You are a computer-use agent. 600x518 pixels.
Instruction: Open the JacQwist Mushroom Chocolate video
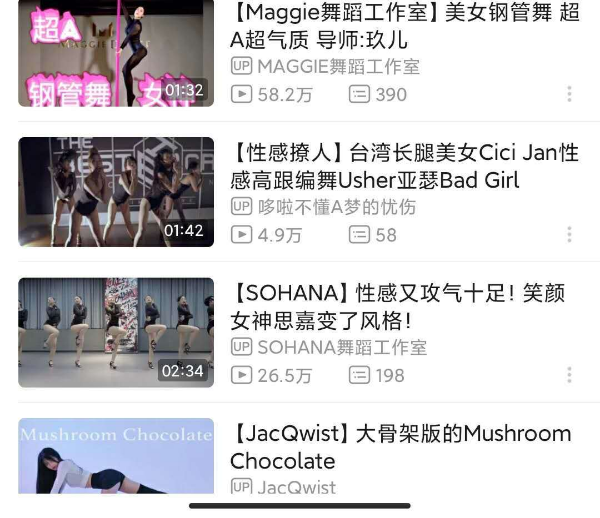pyautogui.click(x=116, y=457)
